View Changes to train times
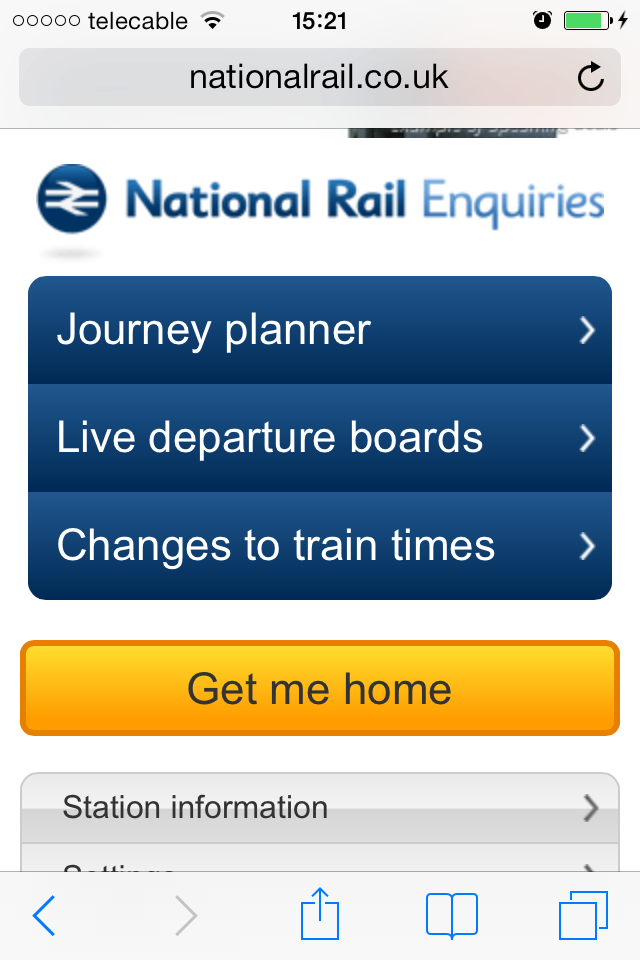The height and width of the screenshot is (960, 640). 319,546
